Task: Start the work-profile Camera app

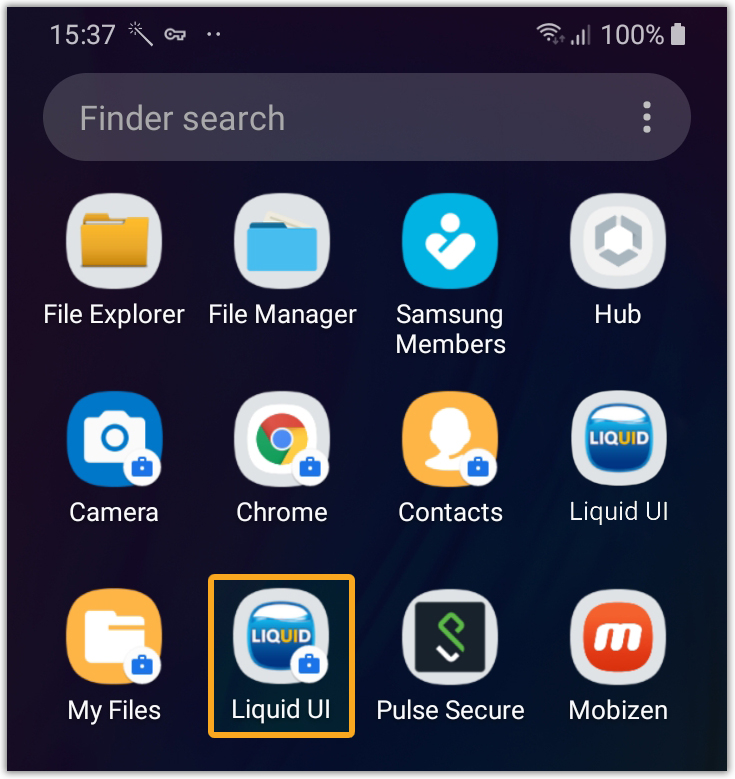Action: tap(114, 440)
